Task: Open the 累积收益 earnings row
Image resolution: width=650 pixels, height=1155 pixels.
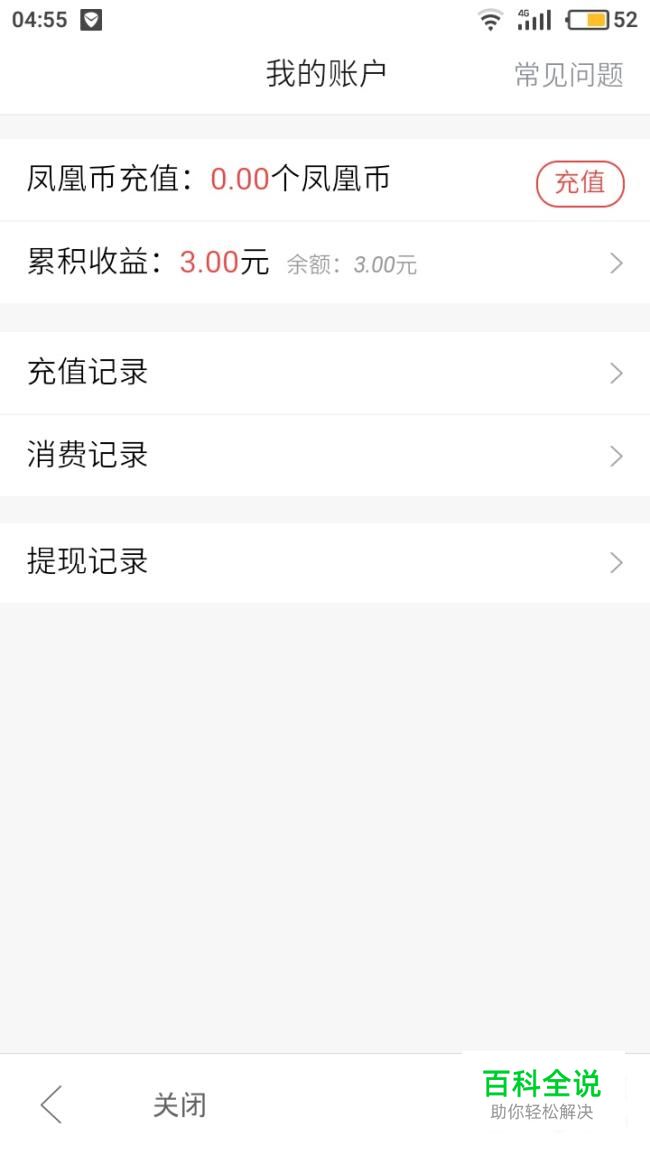Action: coord(325,262)
